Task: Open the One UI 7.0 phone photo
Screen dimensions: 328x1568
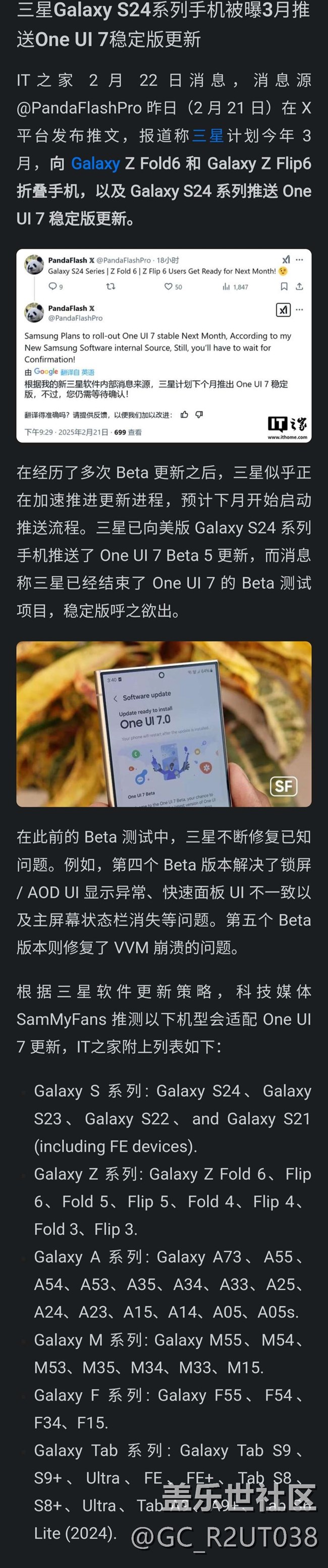Action: 163,723
